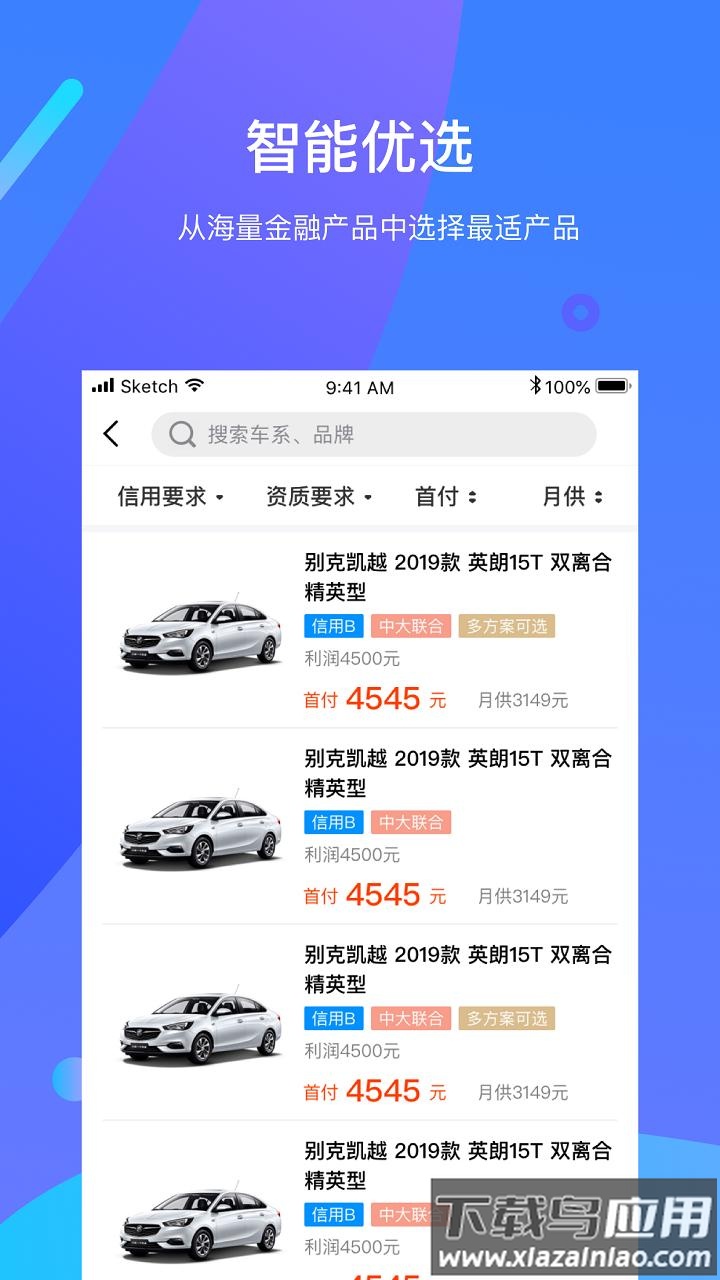Select the 多方案可选 tag on third listing
720x1280 pixels.
pos(506,1019)
